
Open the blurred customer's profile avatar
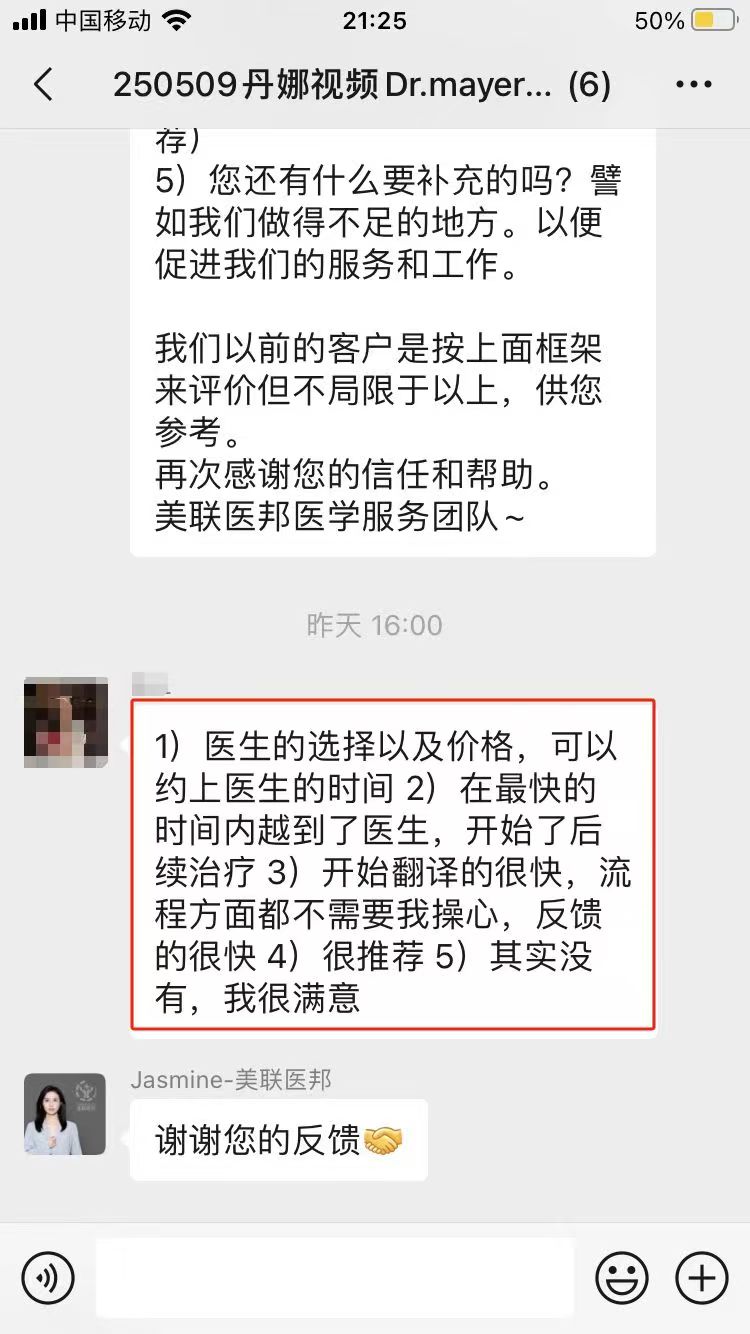coord(65,722)
